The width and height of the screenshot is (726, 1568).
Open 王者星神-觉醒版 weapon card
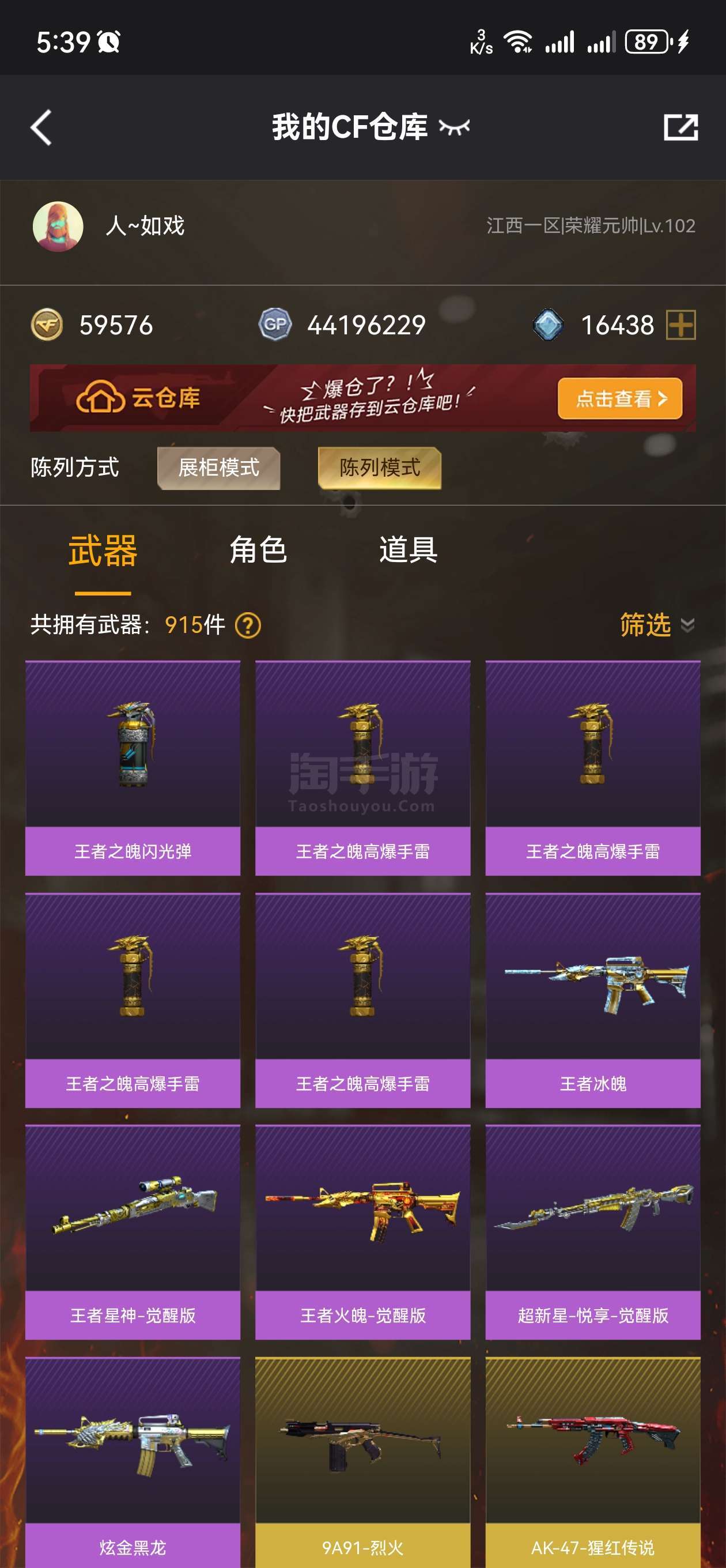pos(133,1232)
